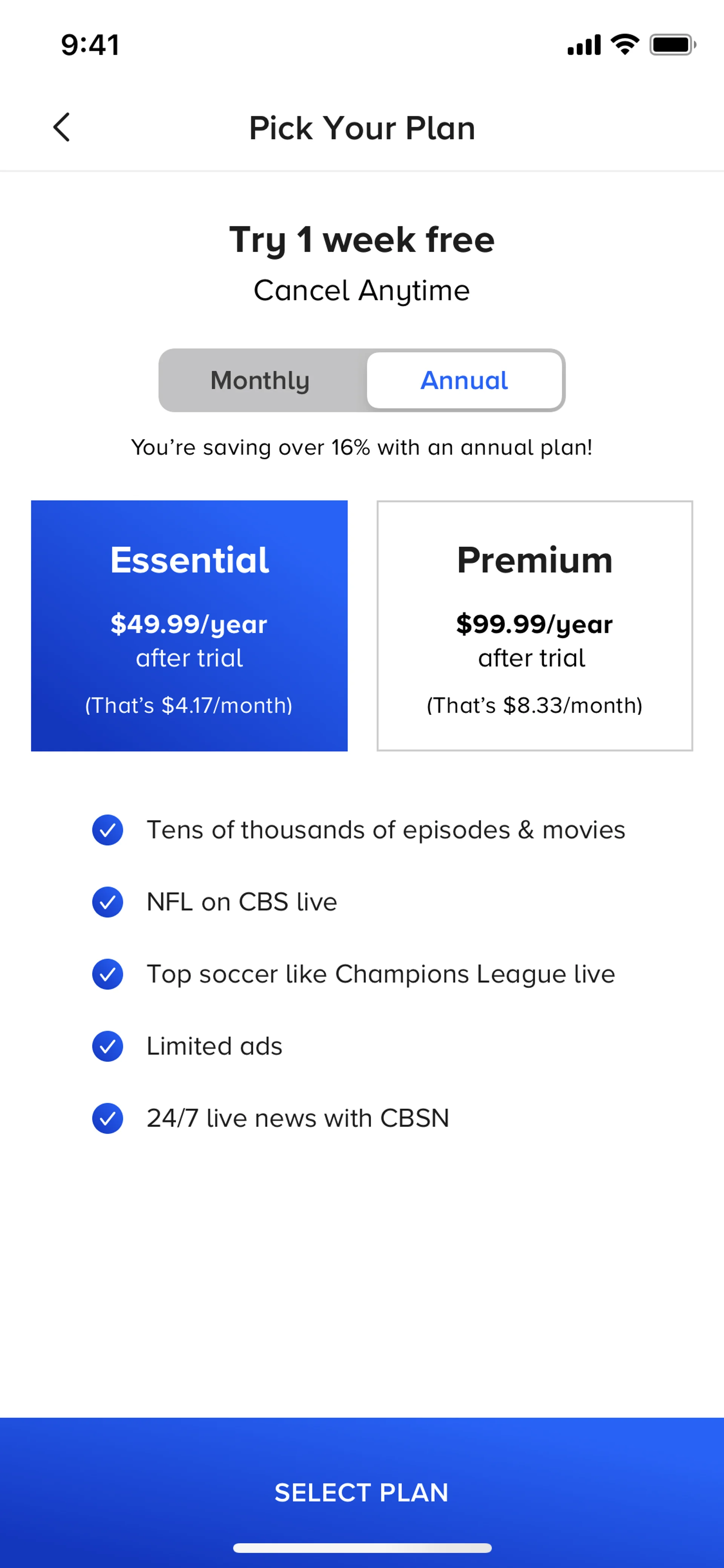Choose the Premium plan card
The width and height of the screenshot is (724, 1568).
click(534, 625)
